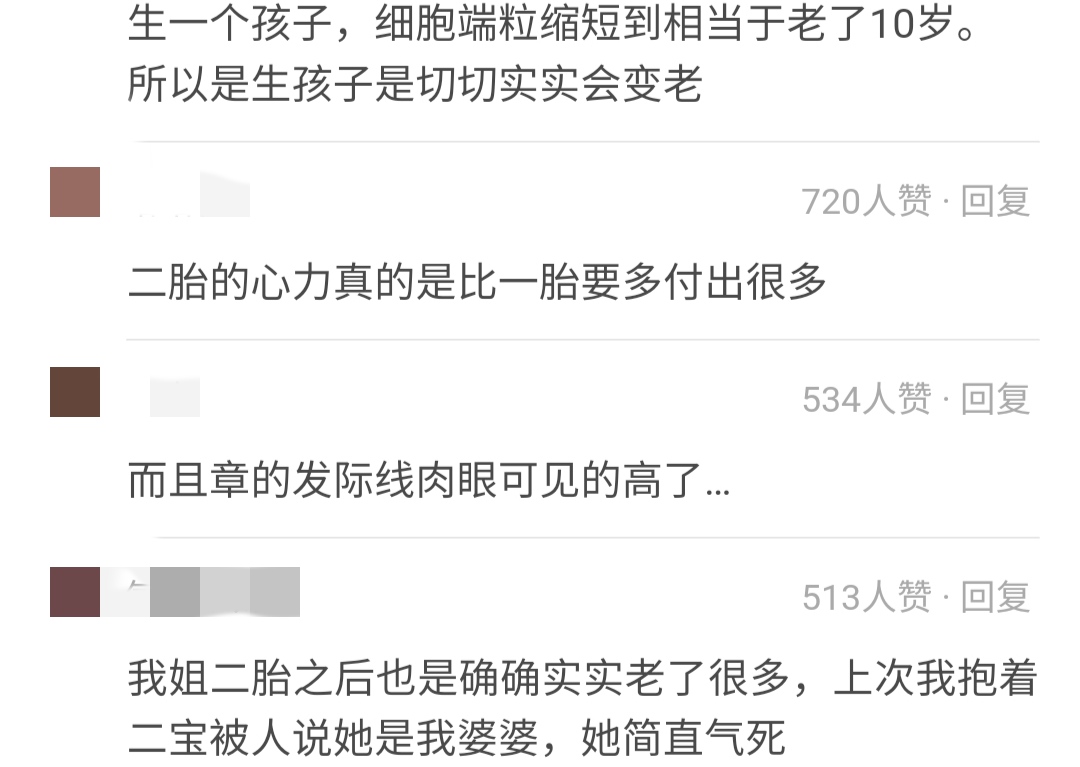Reply to the comment with 513 likes

pyautogui.click(x=995, y=598)
